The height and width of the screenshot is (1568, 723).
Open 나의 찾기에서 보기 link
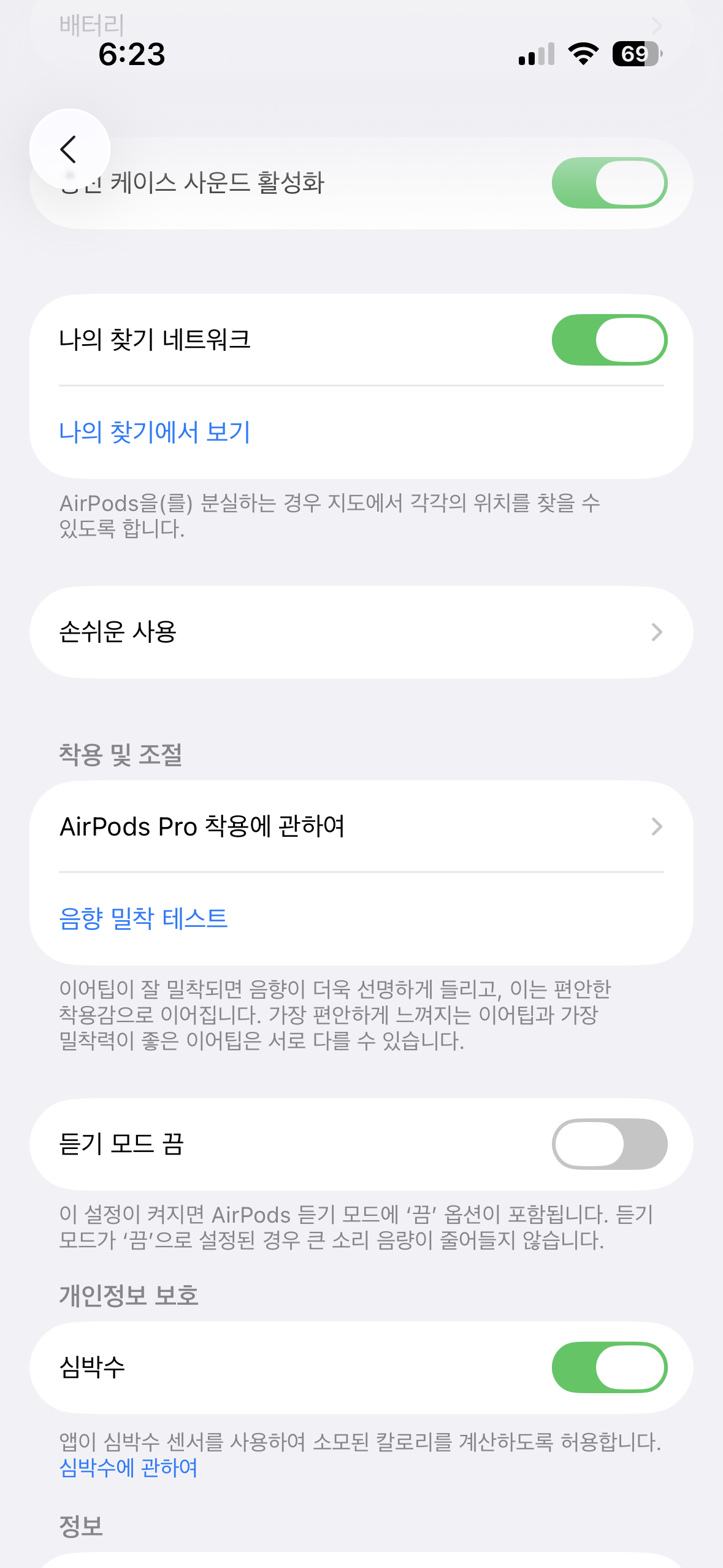[x=155, y=432]
